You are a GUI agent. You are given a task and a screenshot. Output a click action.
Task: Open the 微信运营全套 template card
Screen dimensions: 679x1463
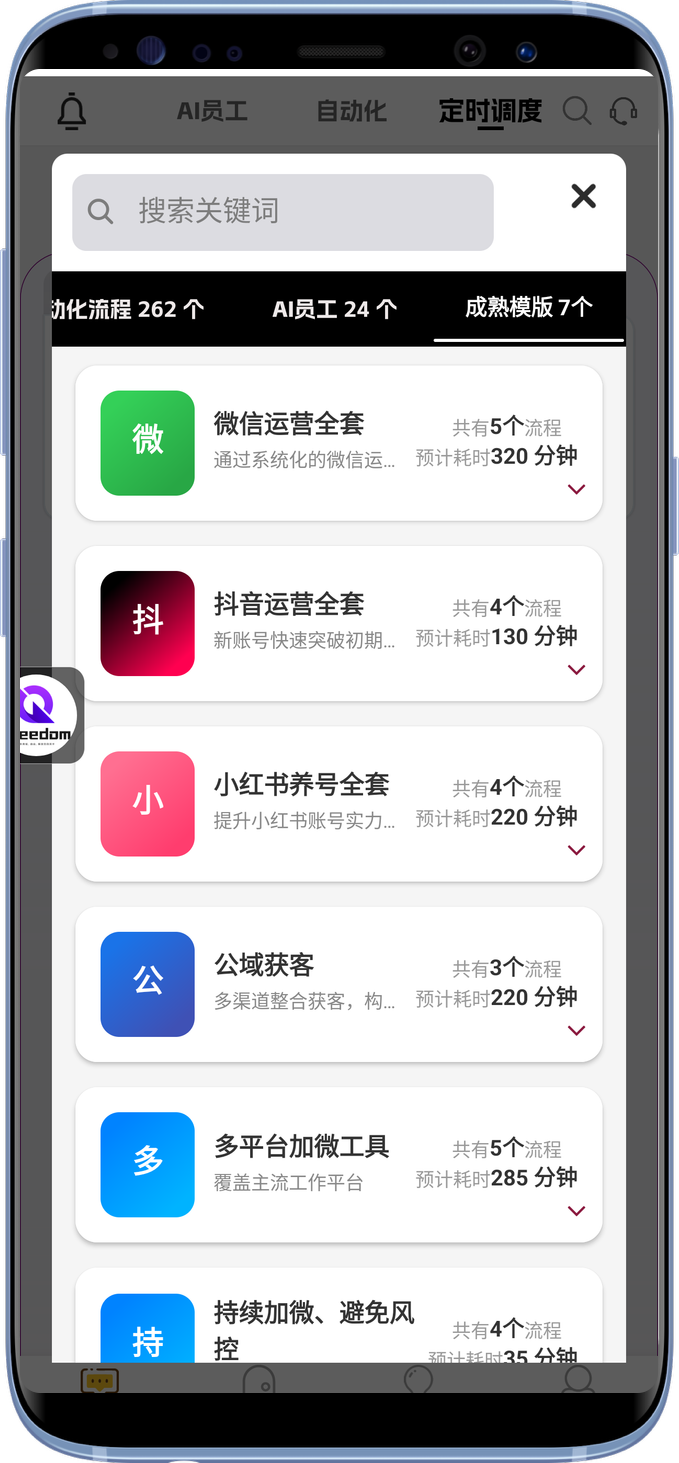(305, 443)
